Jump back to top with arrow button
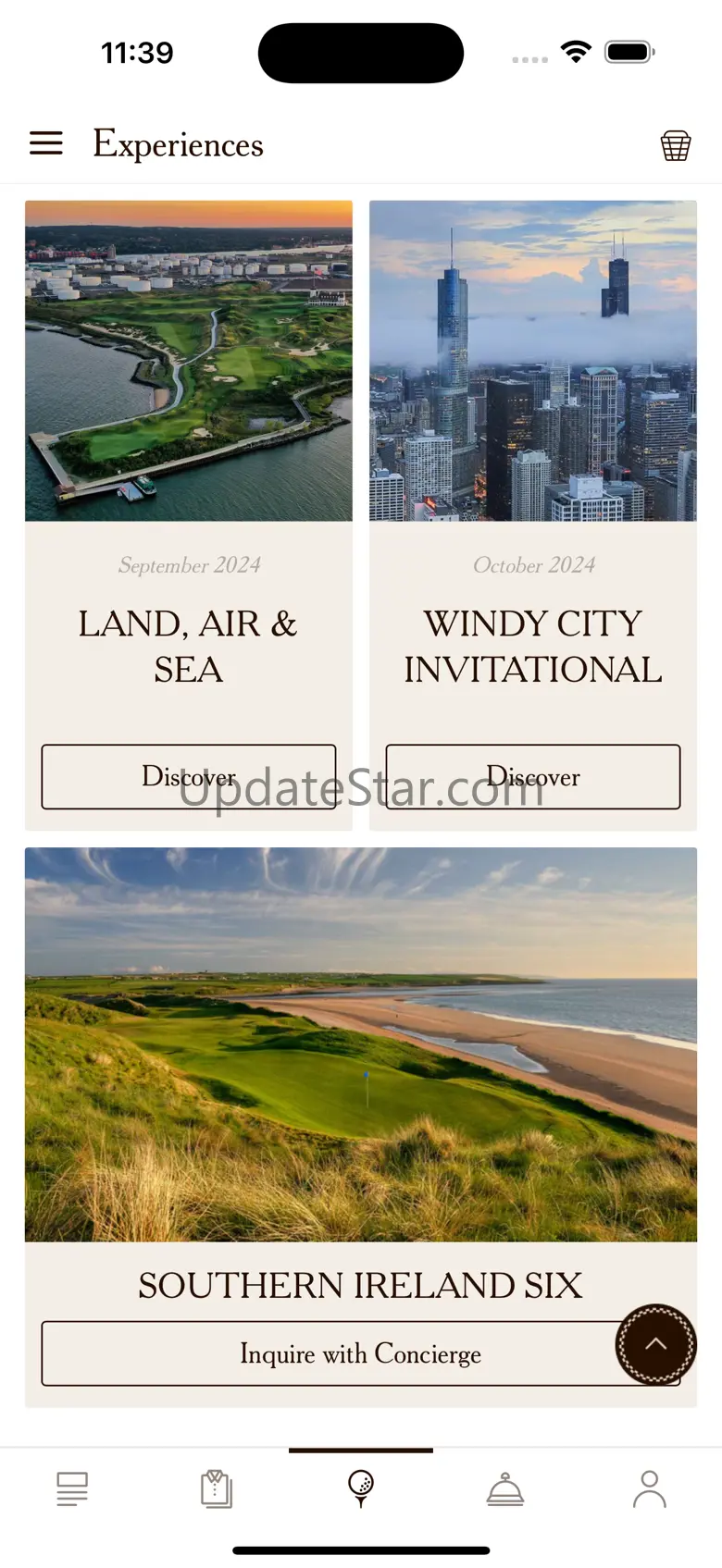 pyautogui.click(x=655, y=1344)
